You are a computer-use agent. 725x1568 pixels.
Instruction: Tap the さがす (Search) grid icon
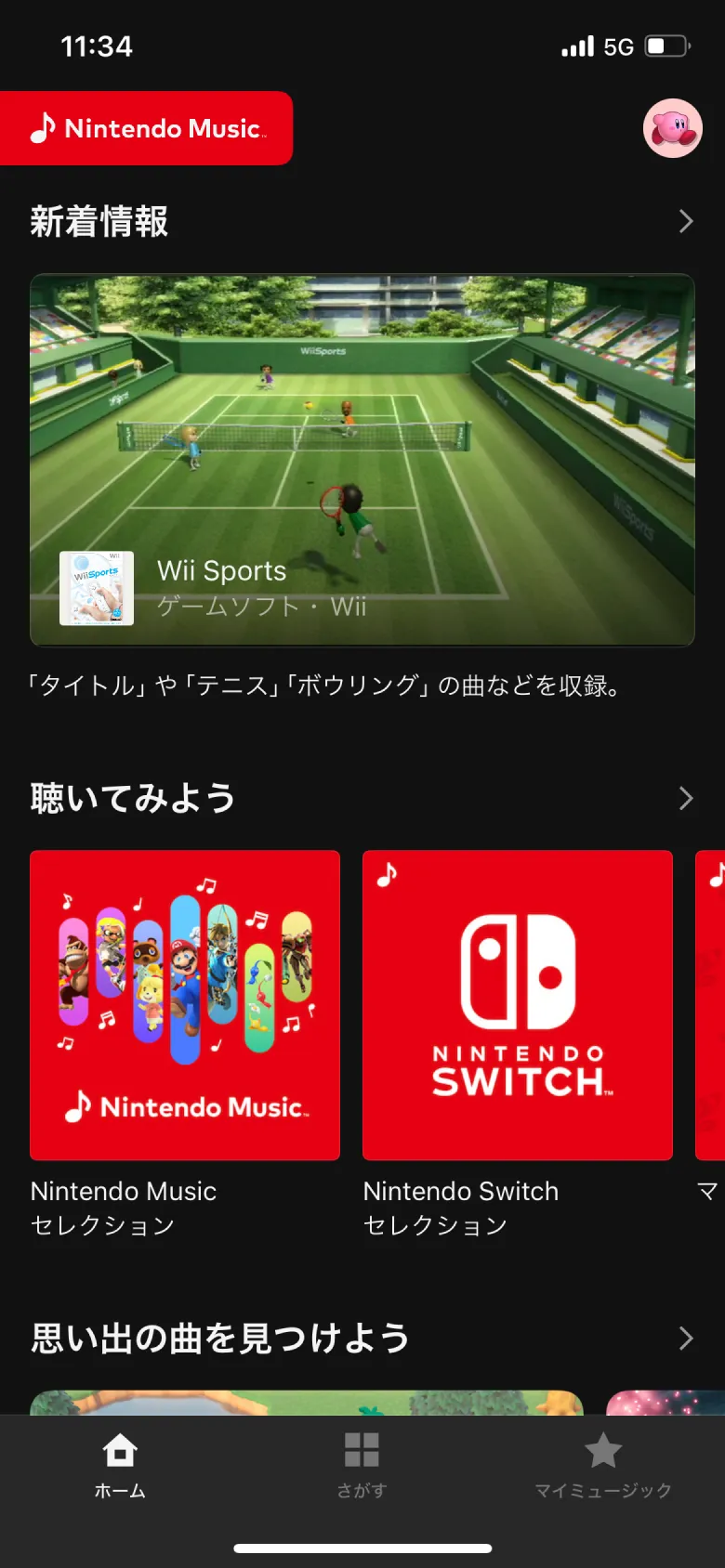coord(361,1449)
